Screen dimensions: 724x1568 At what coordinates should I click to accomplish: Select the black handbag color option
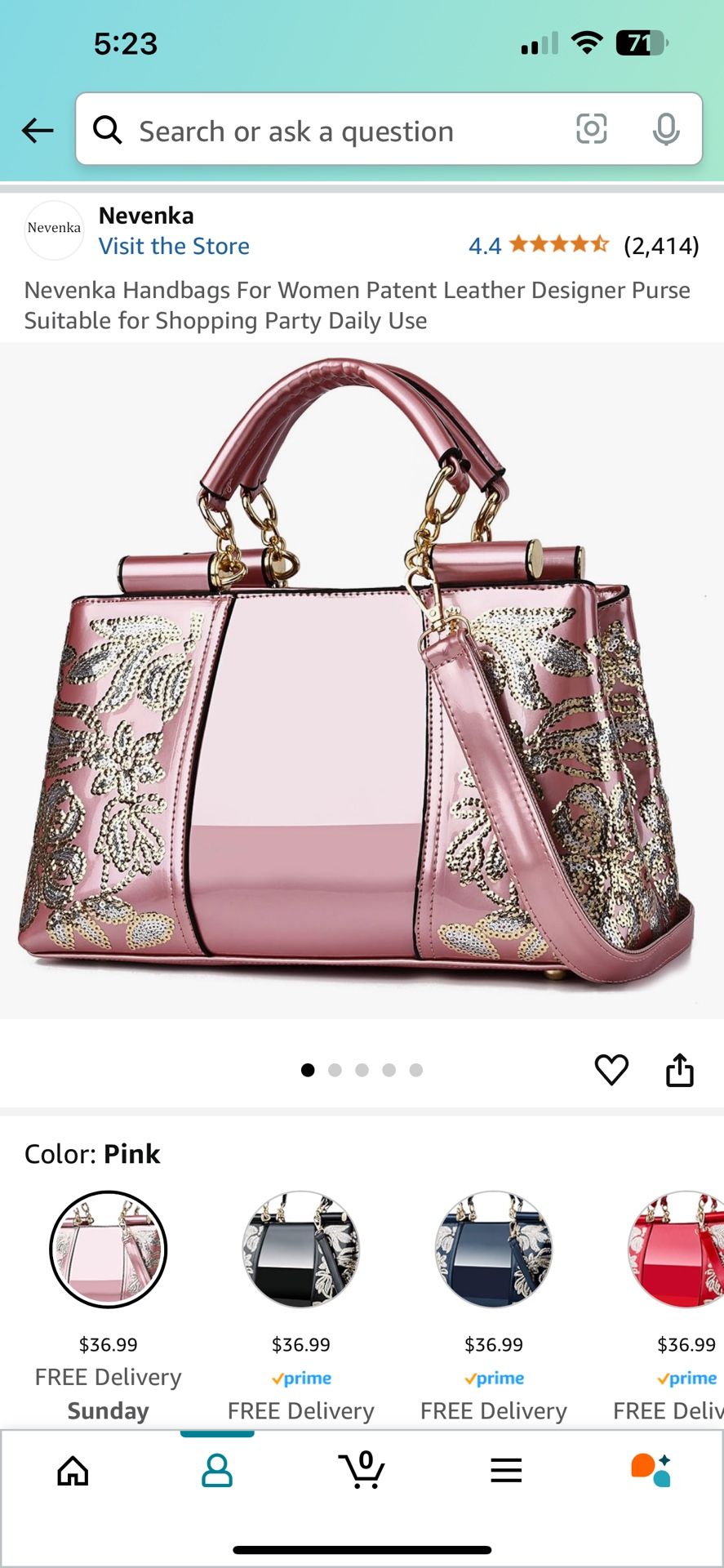(x=300, y=1248)
